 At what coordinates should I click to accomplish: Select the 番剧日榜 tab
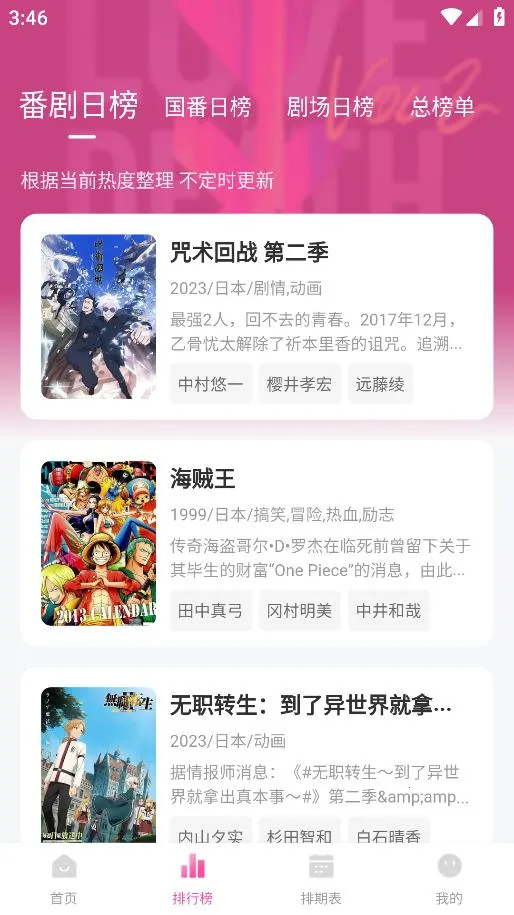click(x=79, y=106)
